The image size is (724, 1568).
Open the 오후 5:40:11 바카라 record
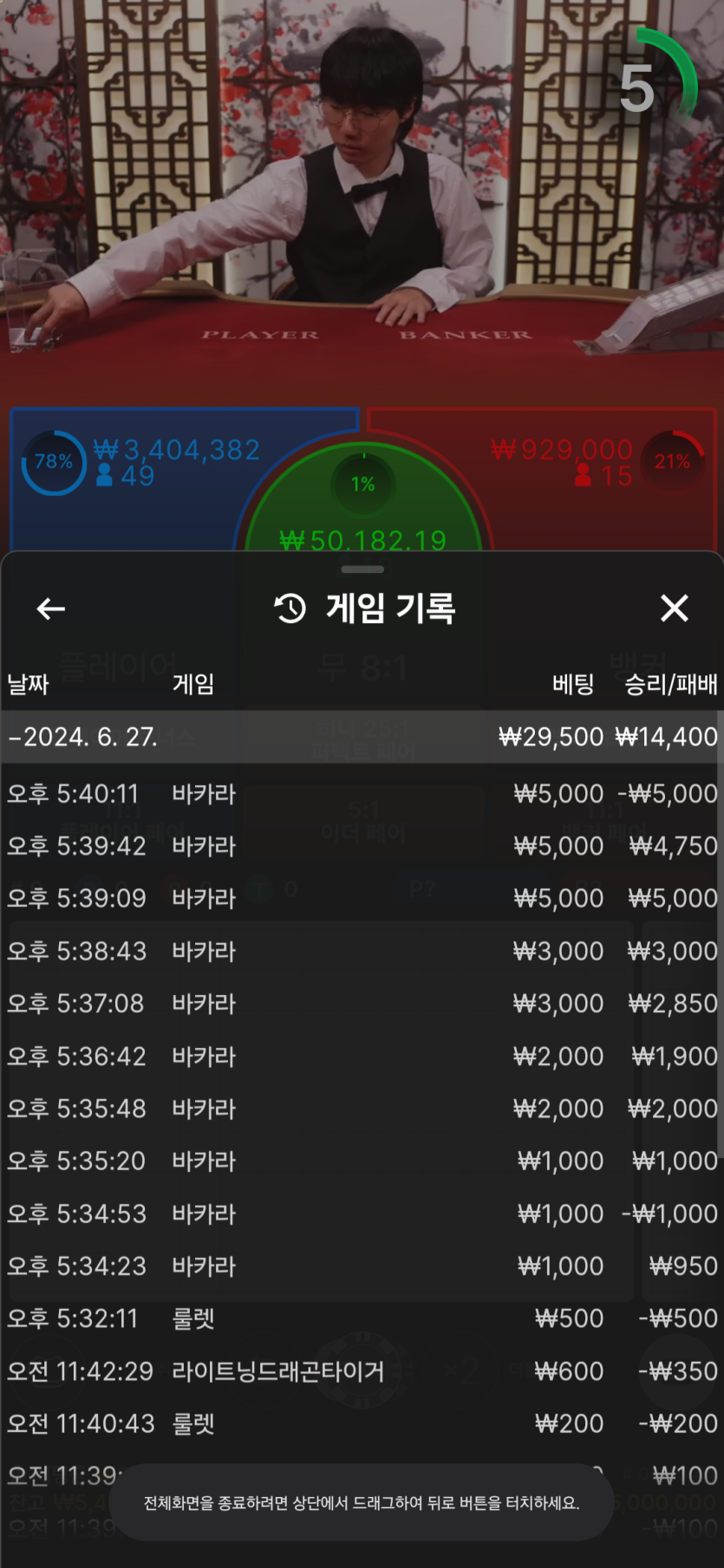362,794
